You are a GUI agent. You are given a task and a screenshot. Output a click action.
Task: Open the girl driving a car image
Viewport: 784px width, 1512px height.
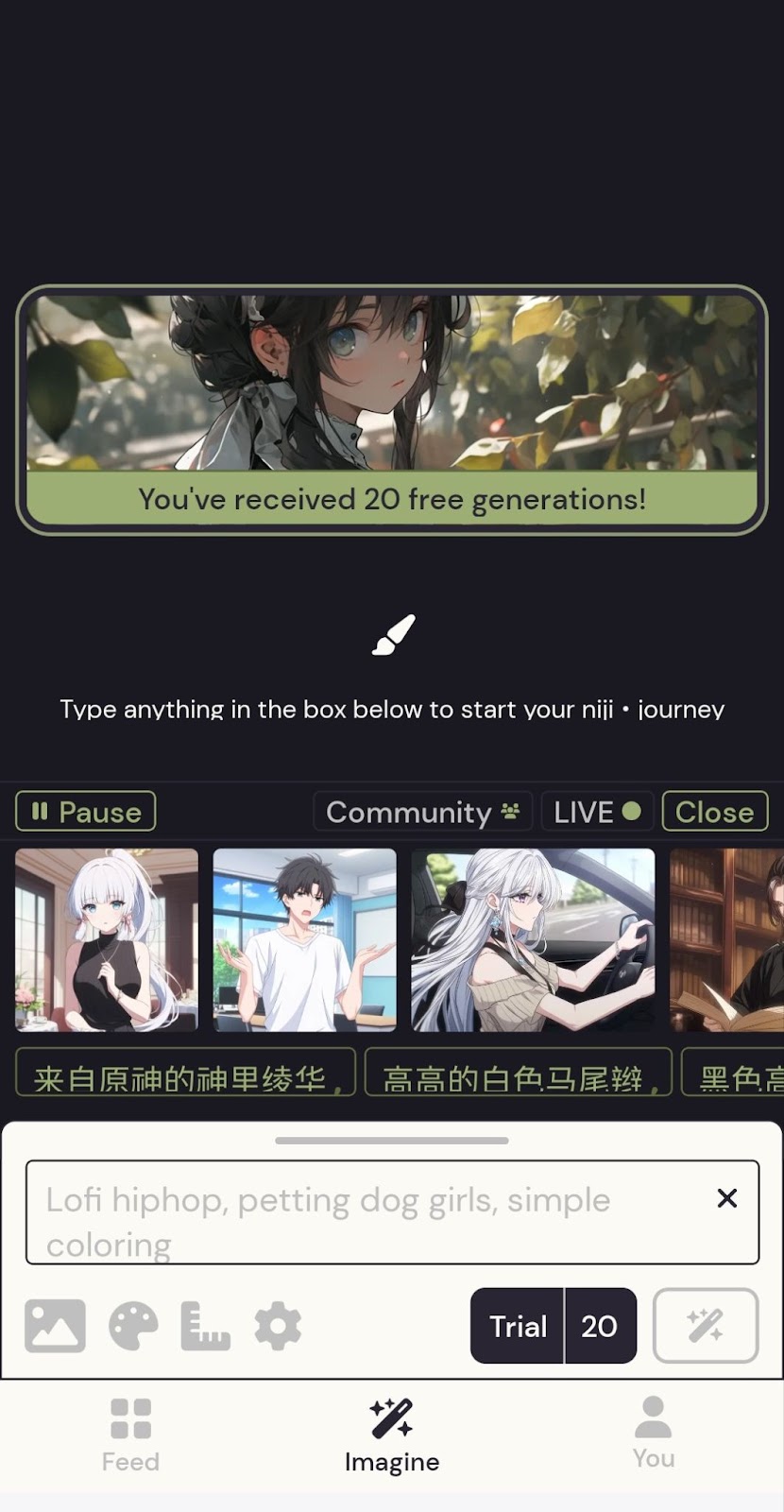click(534, 940)
